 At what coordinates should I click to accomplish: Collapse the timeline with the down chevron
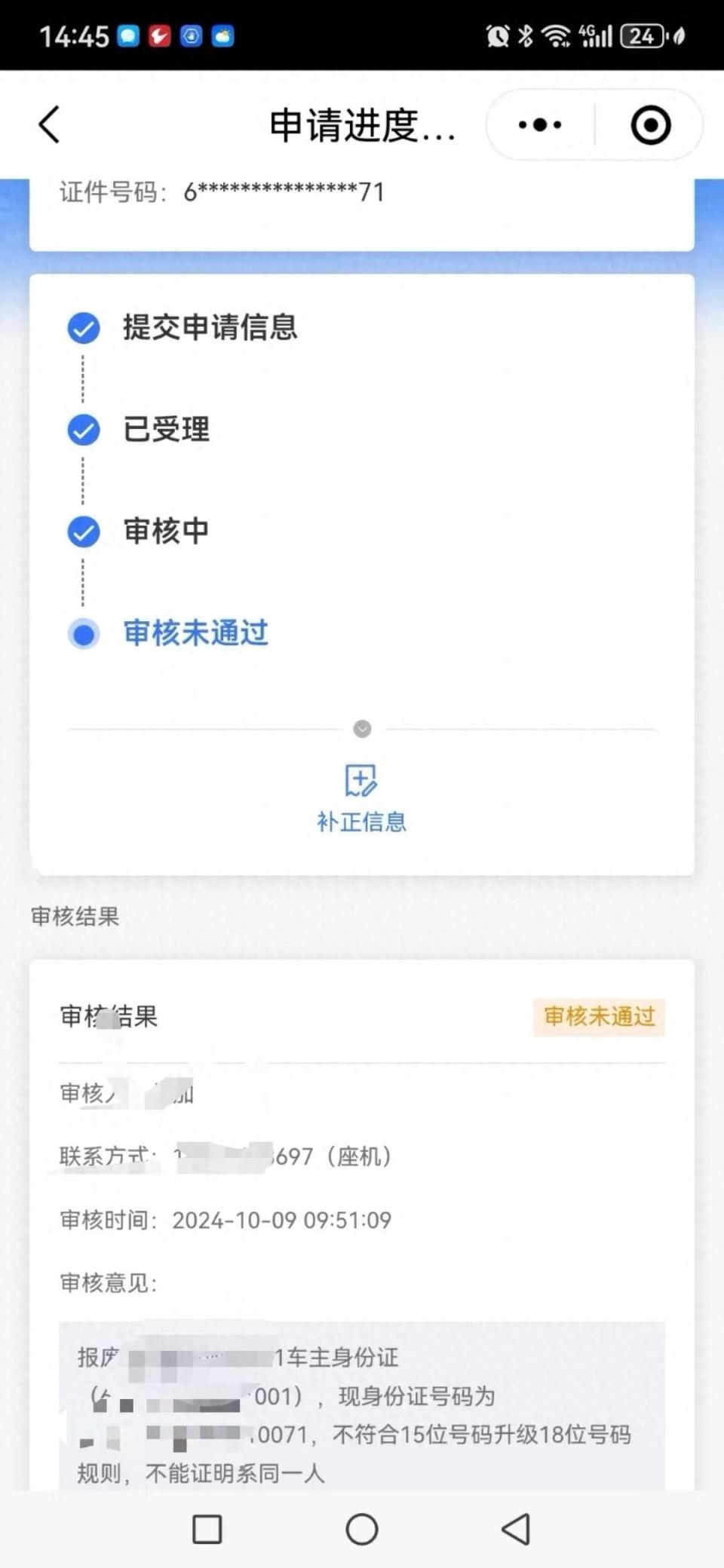click(x=361, y=729)
